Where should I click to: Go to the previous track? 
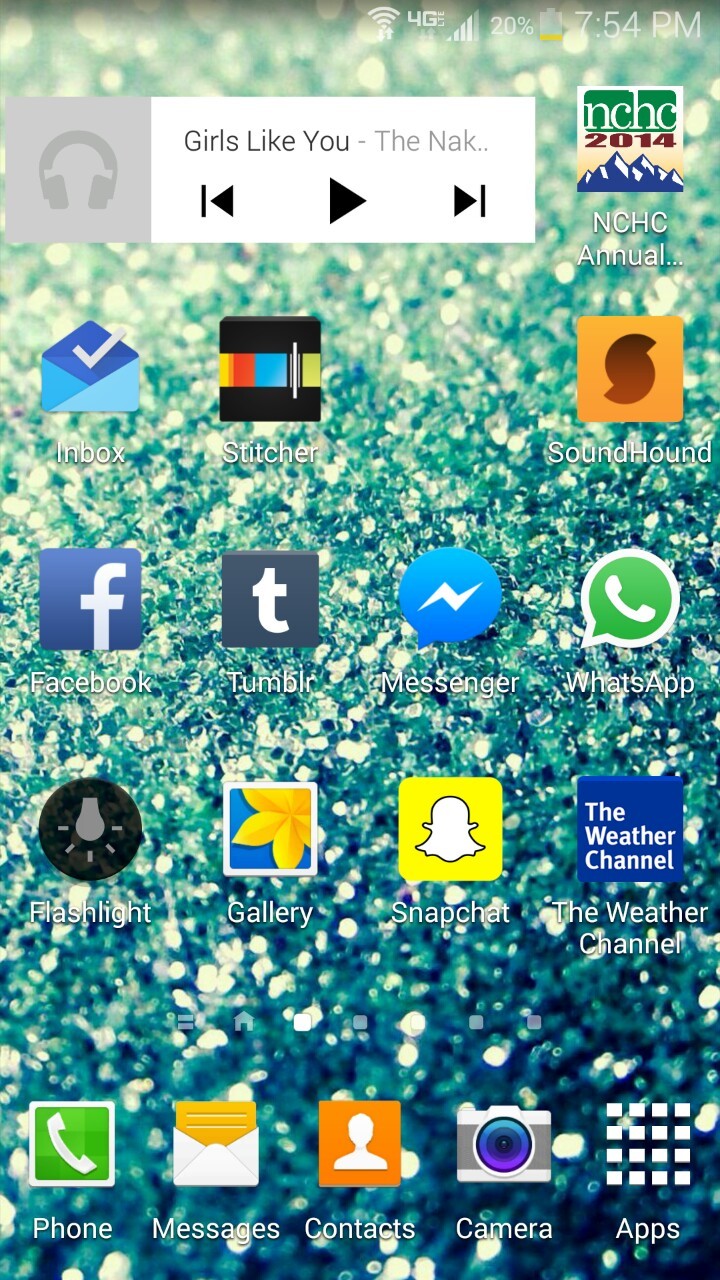tap(217, 201)
